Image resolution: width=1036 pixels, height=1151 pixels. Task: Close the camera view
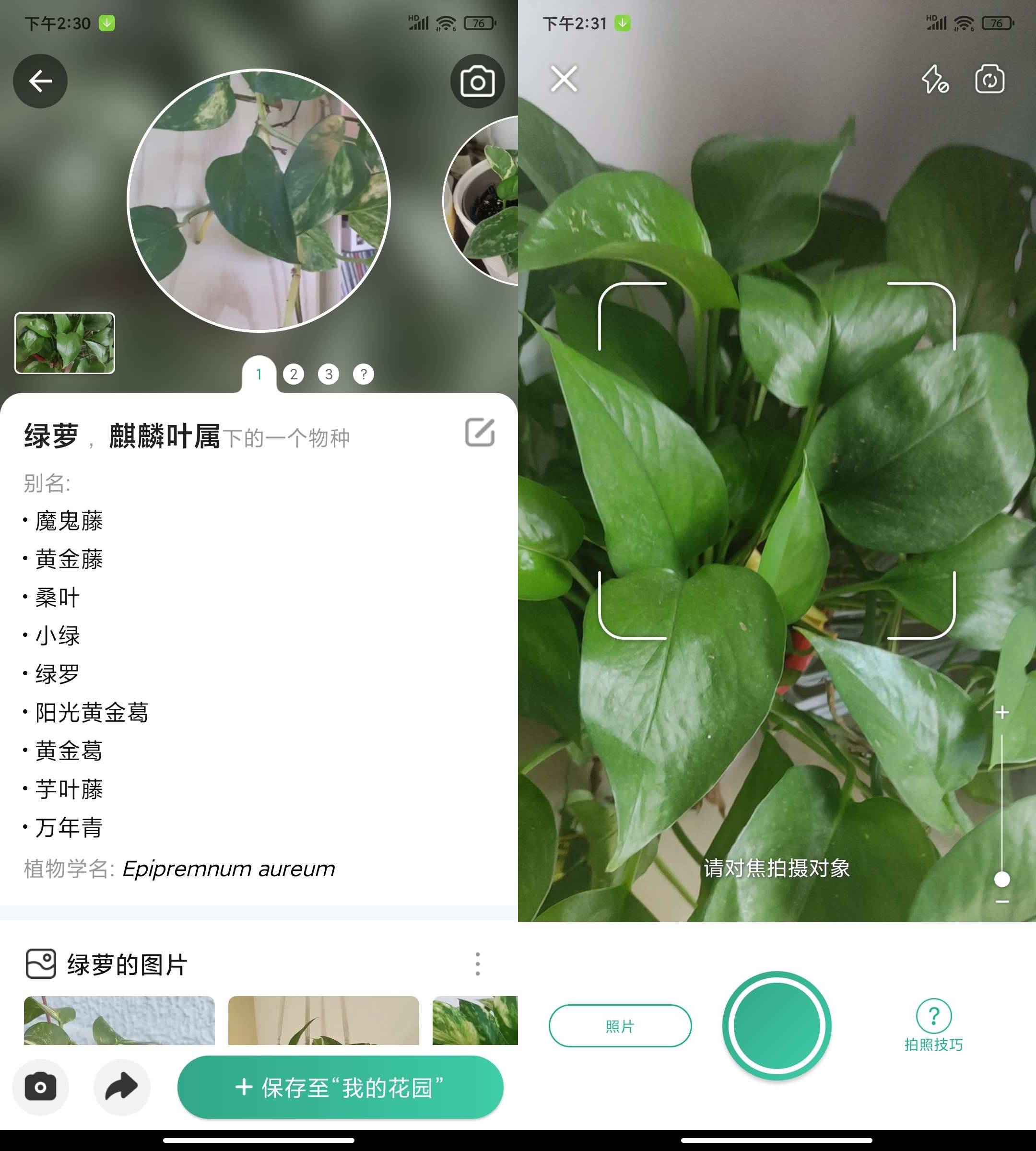(x=564, y=79)
